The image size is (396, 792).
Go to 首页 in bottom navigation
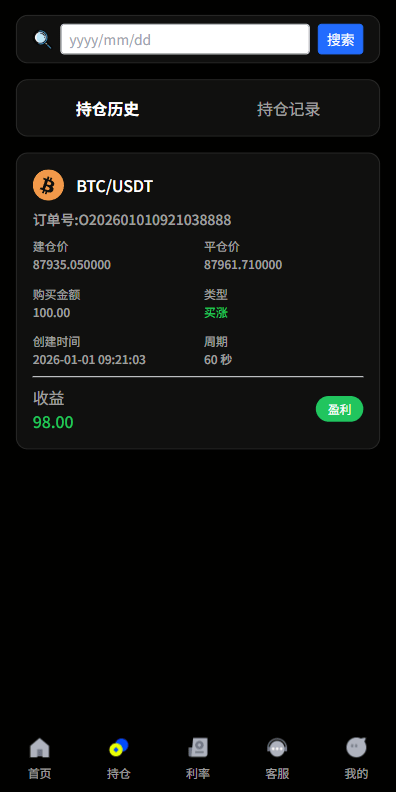click(39, 758)
